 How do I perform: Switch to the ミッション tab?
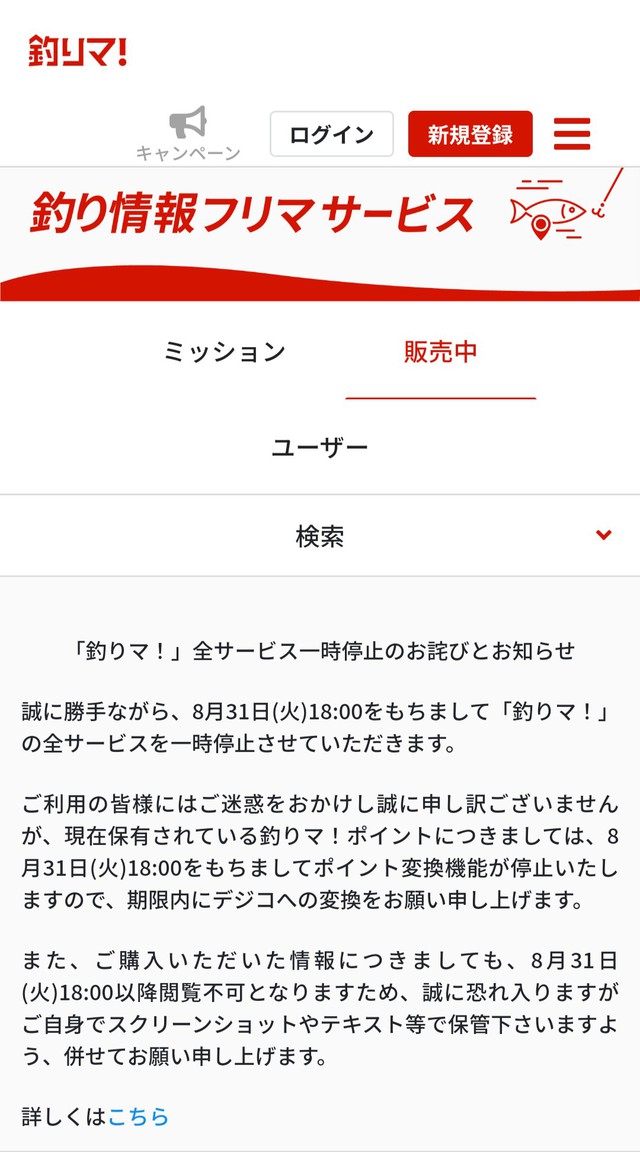(x=224, y=352)
